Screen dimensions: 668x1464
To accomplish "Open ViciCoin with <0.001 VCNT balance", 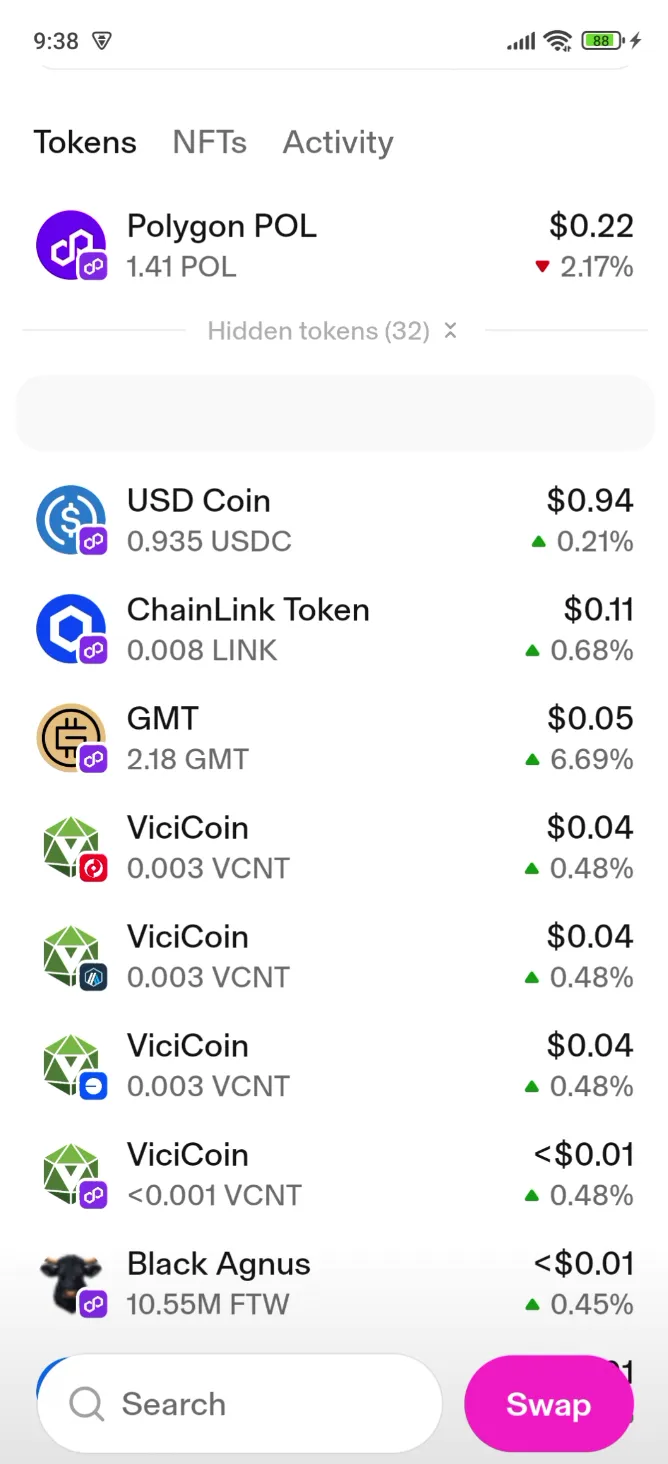I will 334,1174.
